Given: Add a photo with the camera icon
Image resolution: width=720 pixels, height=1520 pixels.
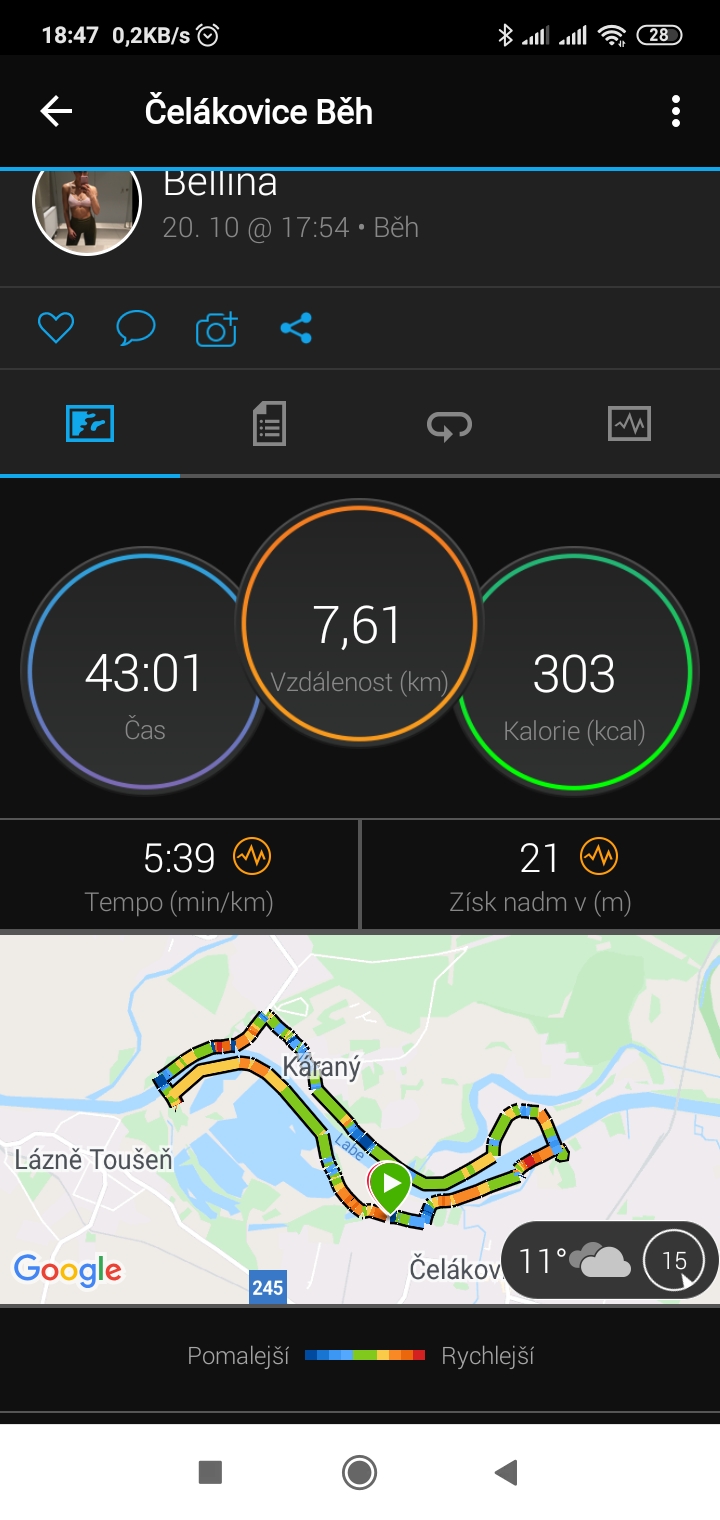Looking at the screenshot, I should (216, 328).
